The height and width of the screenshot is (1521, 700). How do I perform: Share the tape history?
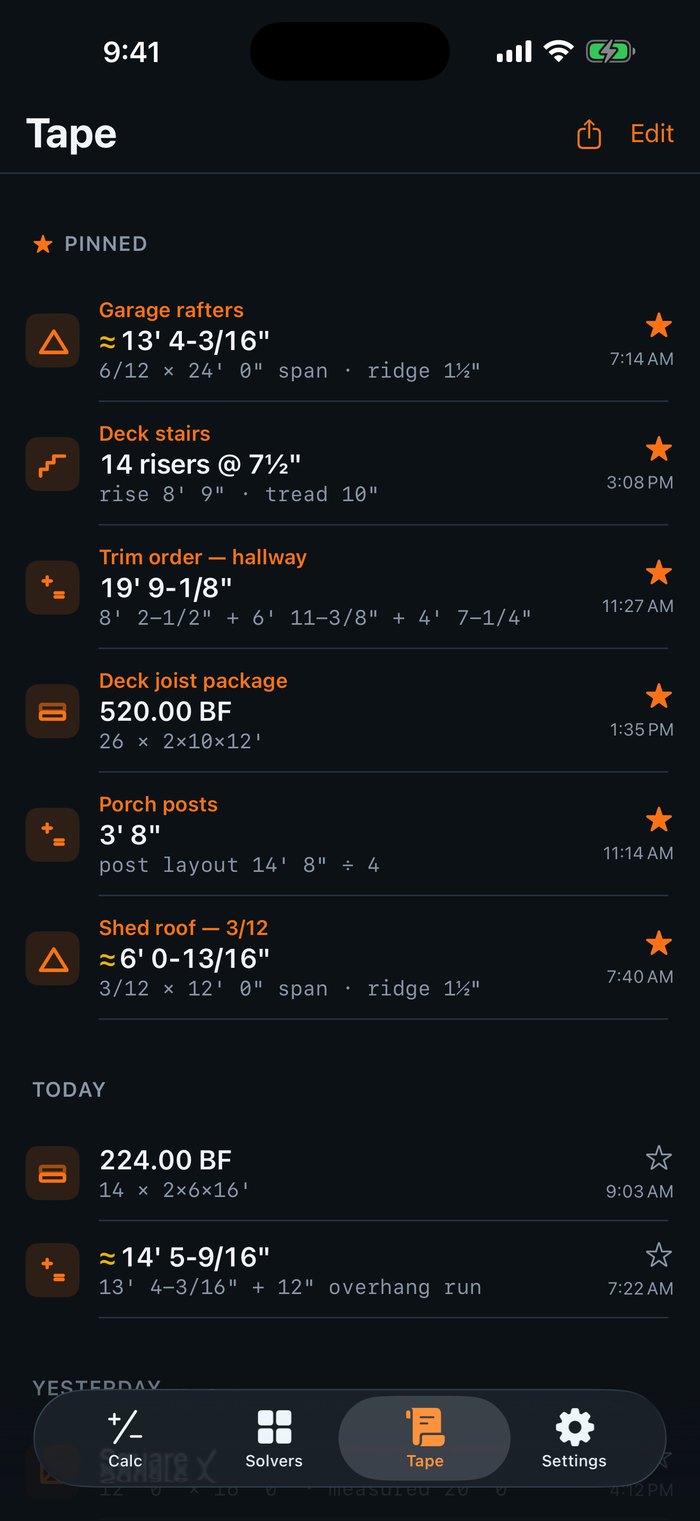pos(589,134)
